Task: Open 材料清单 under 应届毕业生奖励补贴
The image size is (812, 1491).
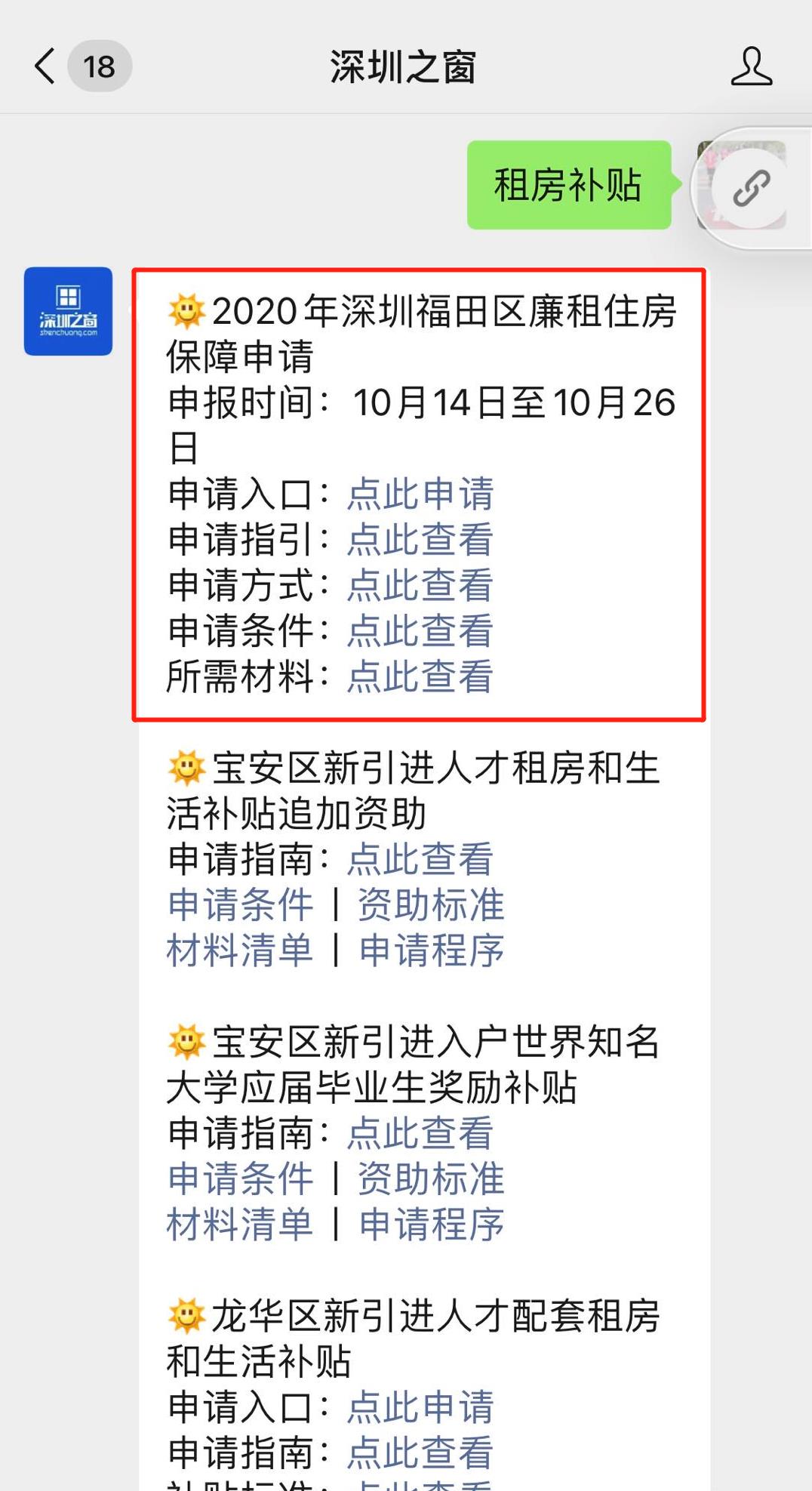Action: coord(240,1225)
